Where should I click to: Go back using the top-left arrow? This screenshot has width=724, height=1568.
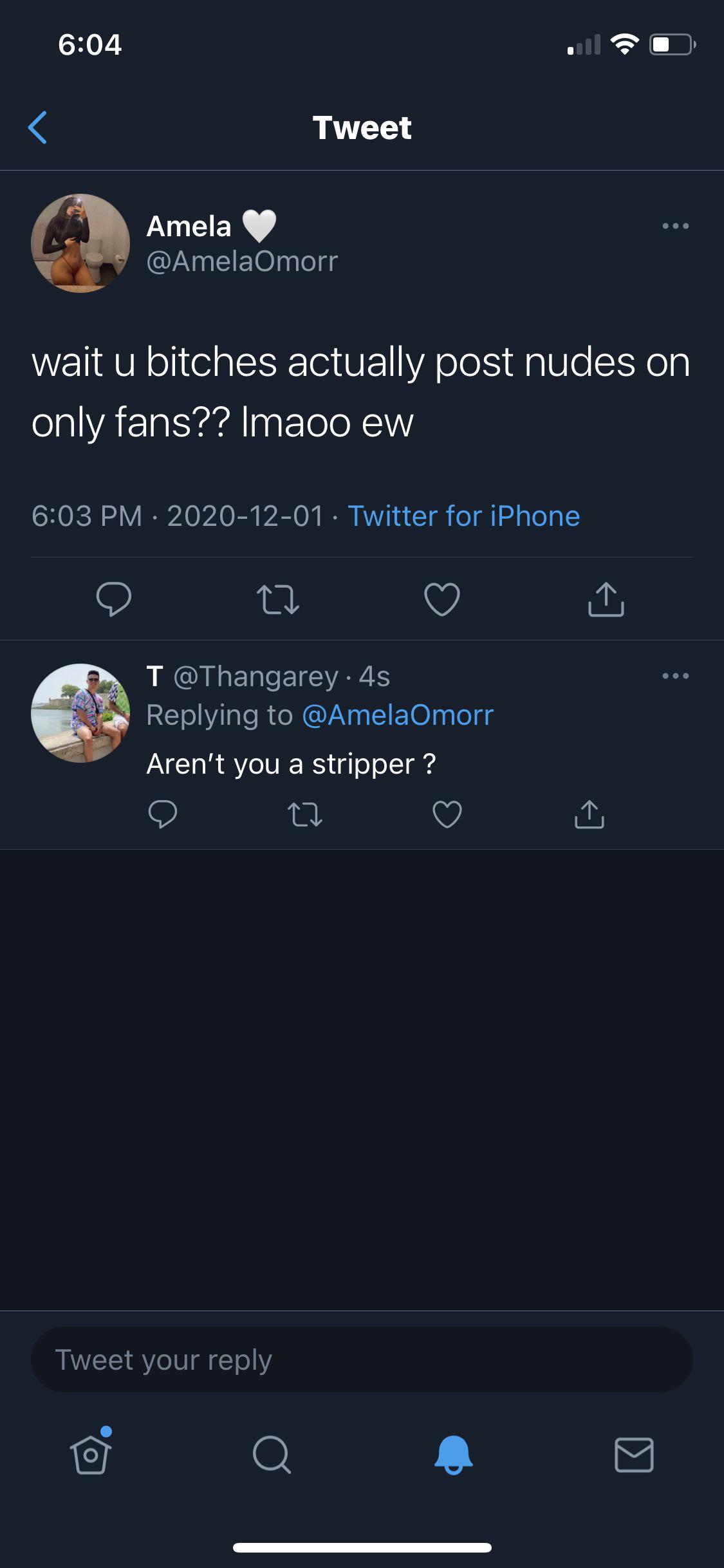[38, 127]
